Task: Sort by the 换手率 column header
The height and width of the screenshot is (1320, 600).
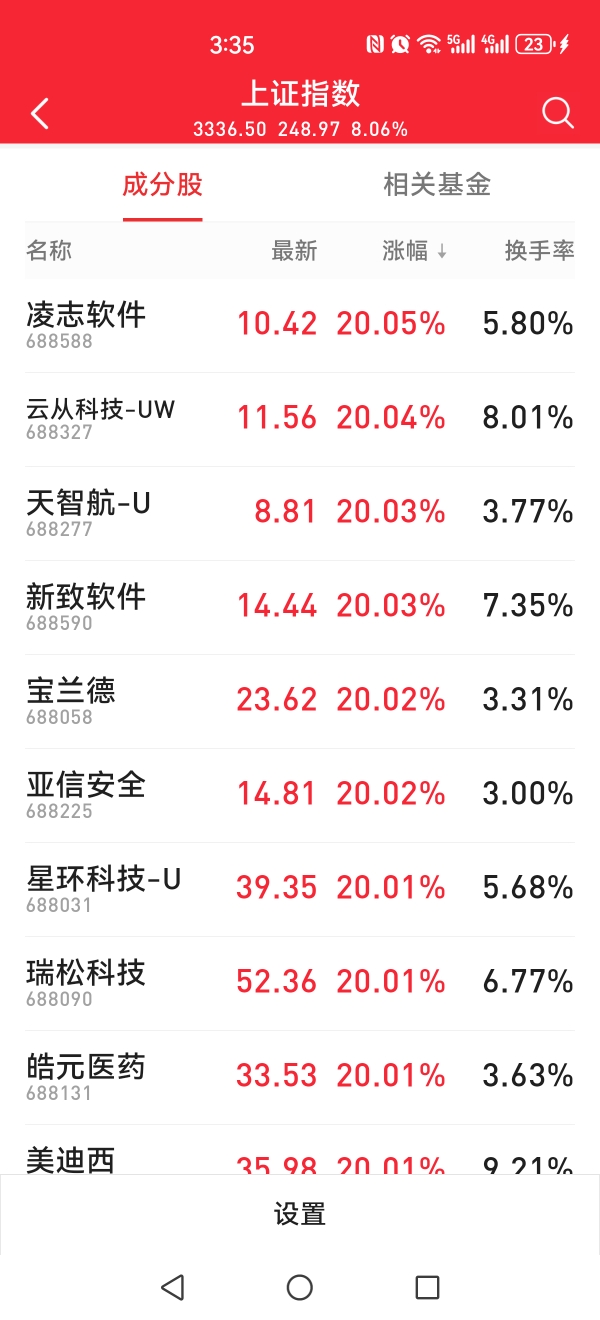Action: (539, 251)
